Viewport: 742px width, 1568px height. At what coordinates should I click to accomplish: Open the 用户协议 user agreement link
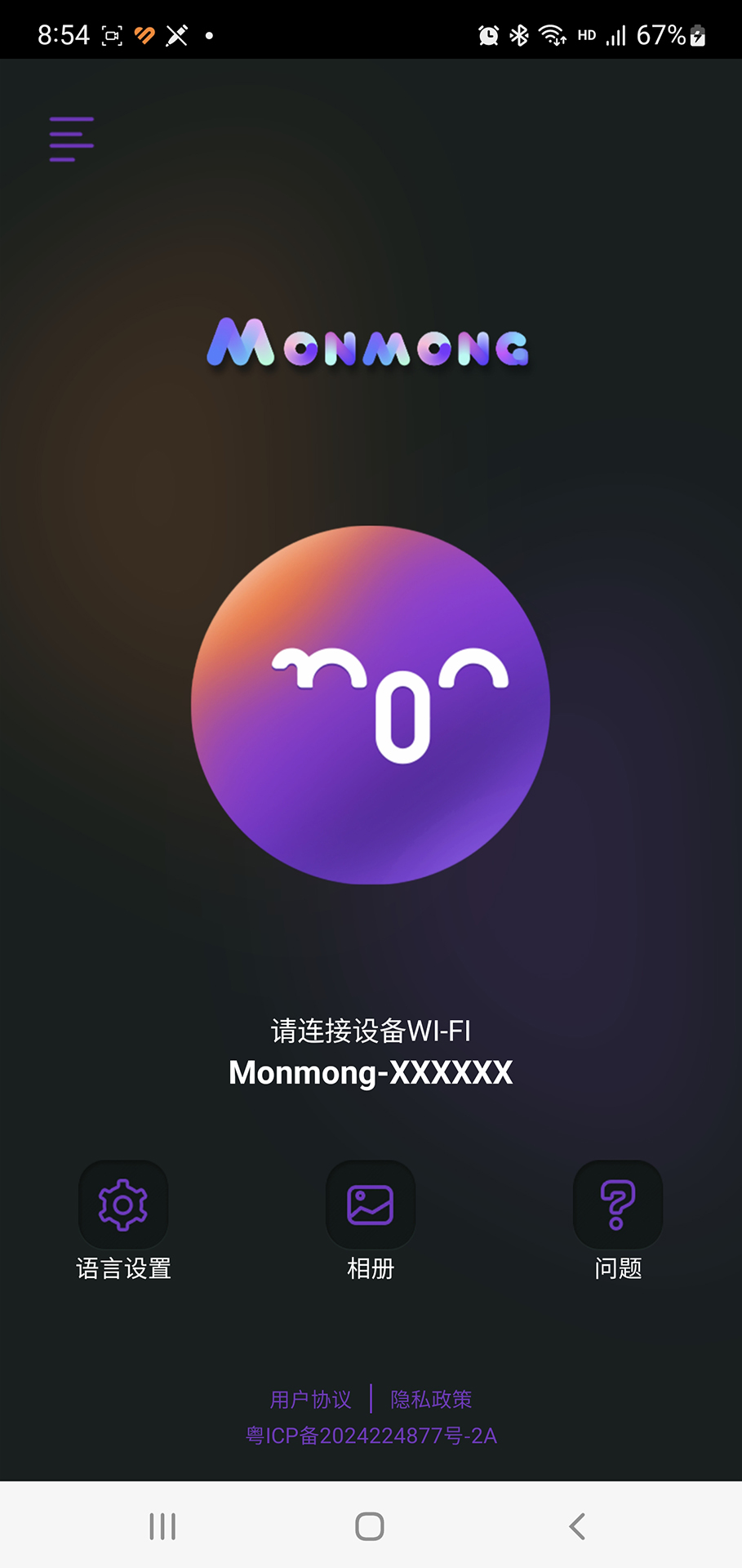[310, 1399]
